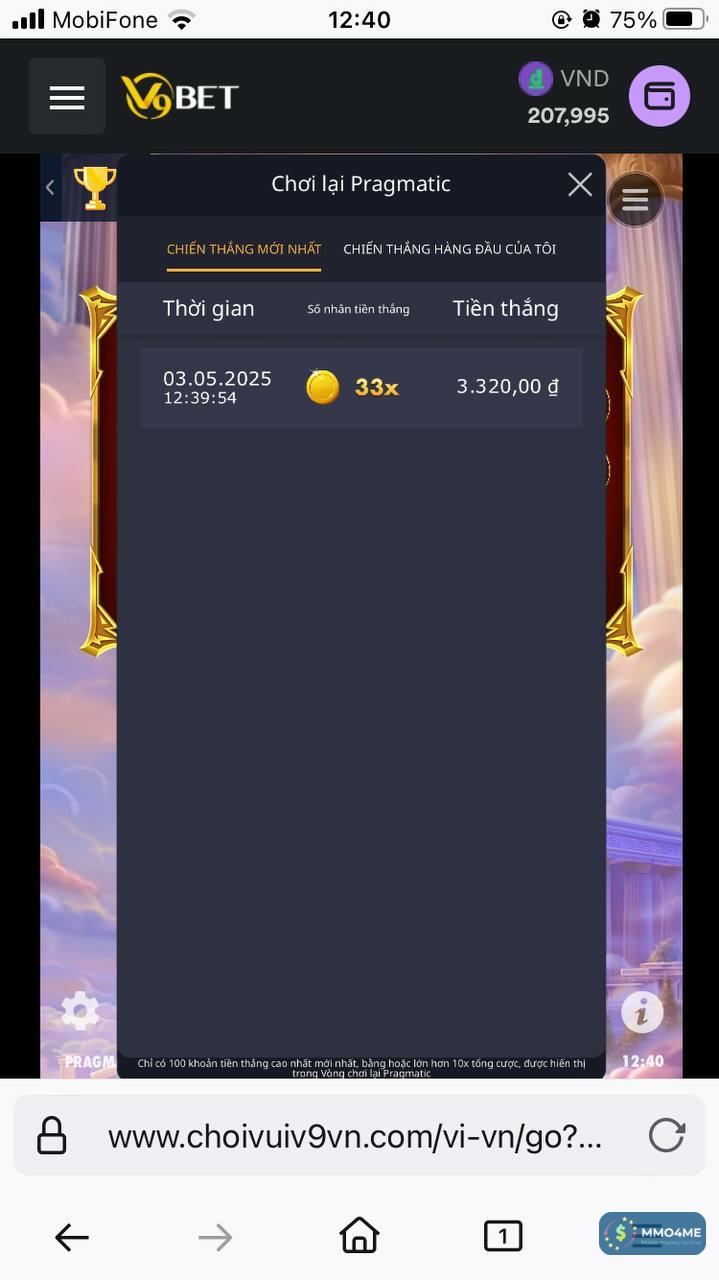Tap the trophy icon
The width and height of the screenshot is (719, 1280).
point(95,187)
